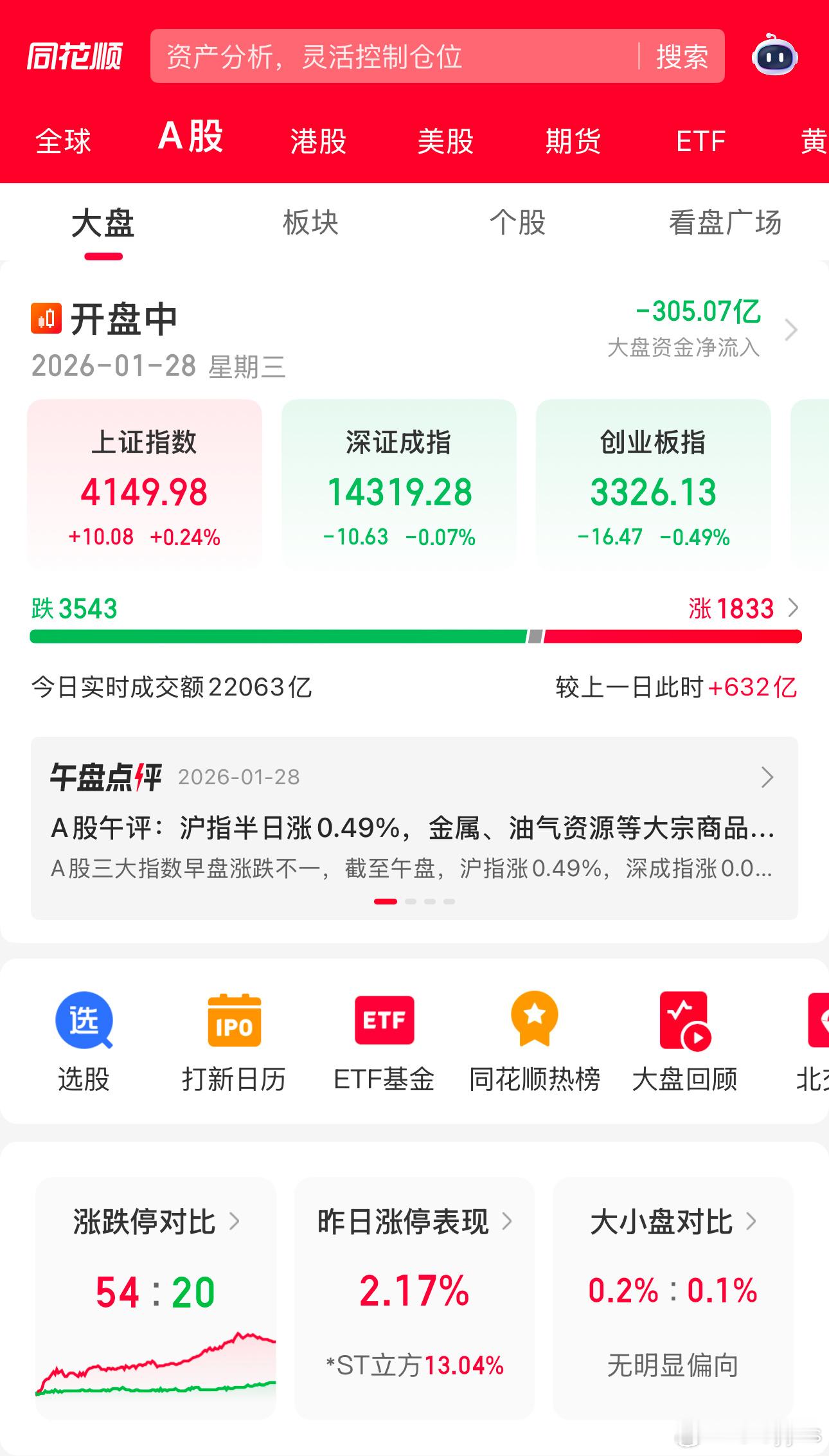Switch to the 板块 tab
This screenshot has width=829, height=1456.
[312, 223]
